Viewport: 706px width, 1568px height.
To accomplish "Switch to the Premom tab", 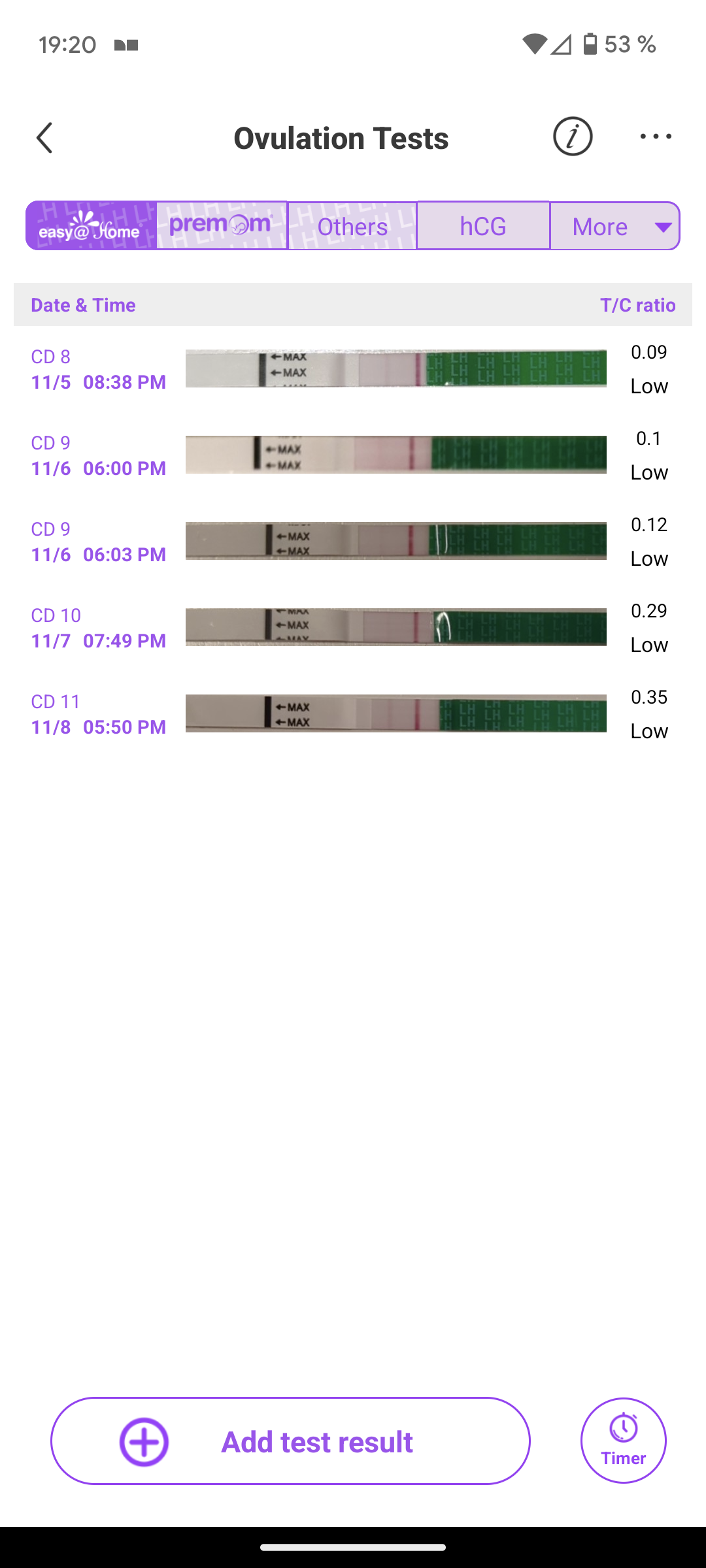I will click(222, 226).
